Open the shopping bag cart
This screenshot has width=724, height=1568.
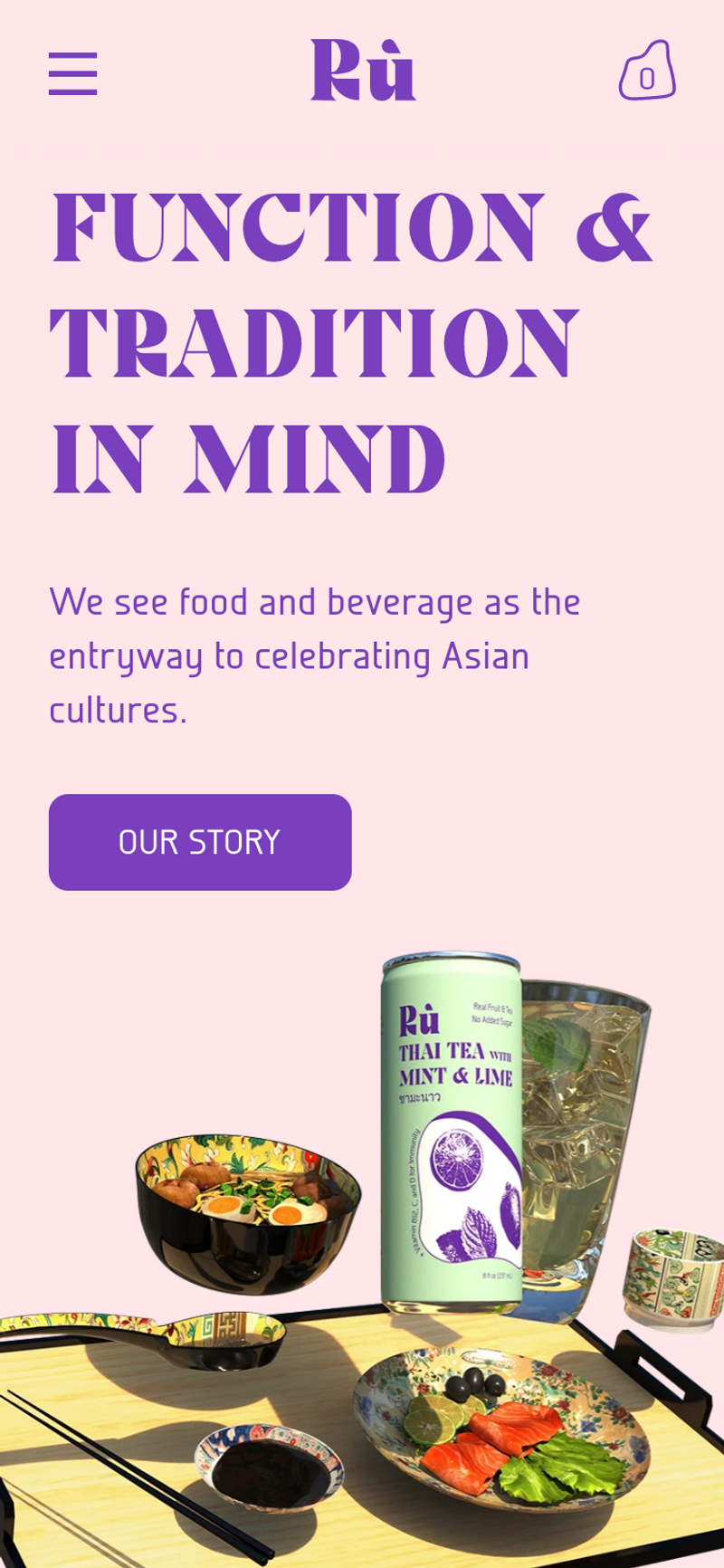647,71
